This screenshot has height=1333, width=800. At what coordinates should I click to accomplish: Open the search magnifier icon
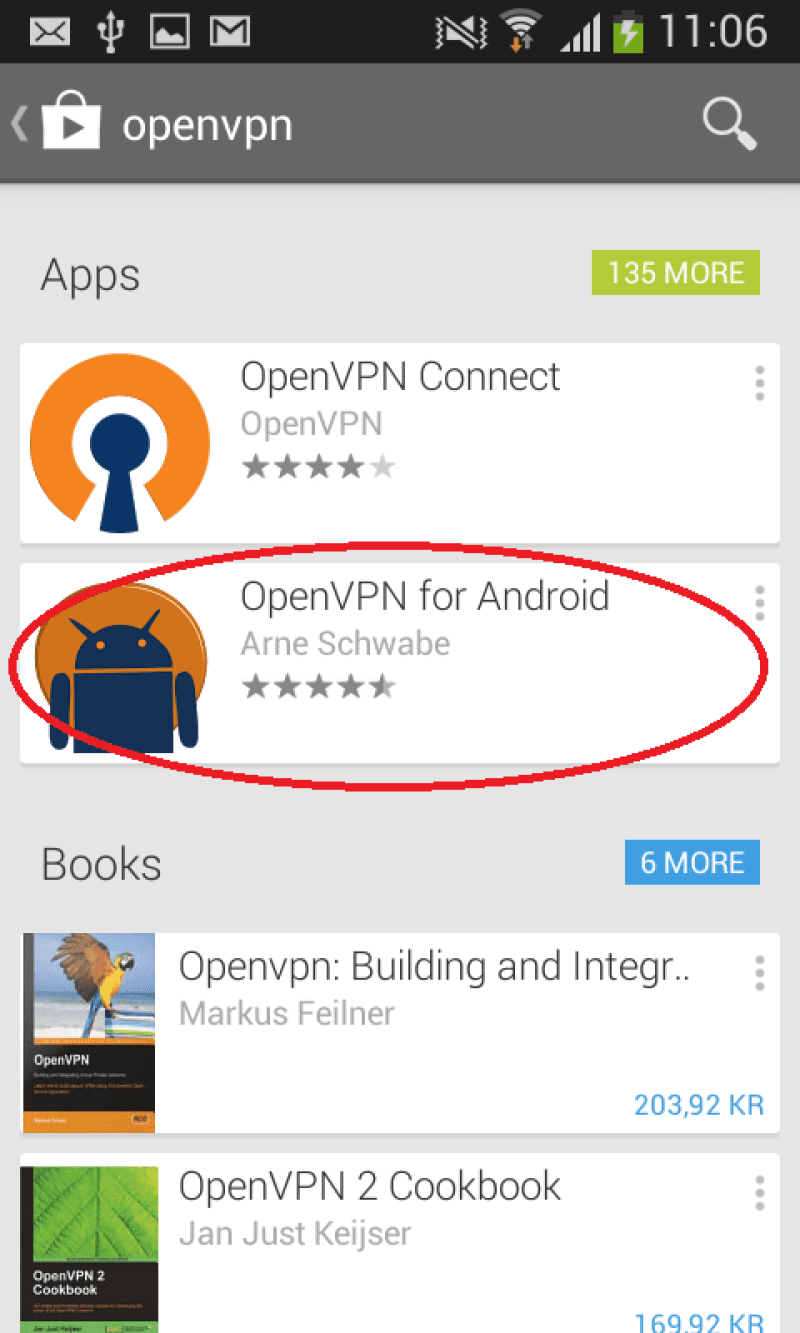click(729, 124)
